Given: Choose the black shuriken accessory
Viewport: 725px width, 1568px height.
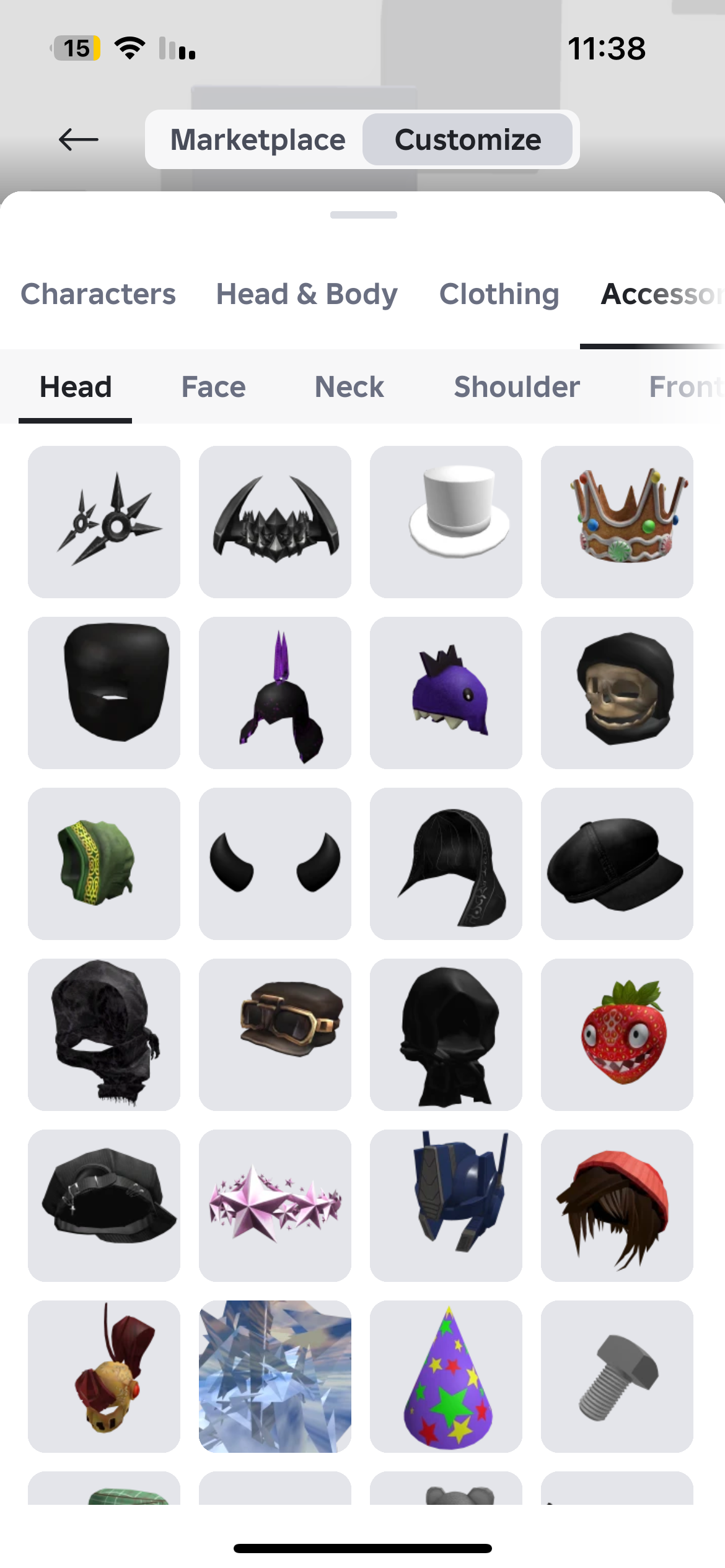Looking at the screenshot, I should (x=104, y=522).
